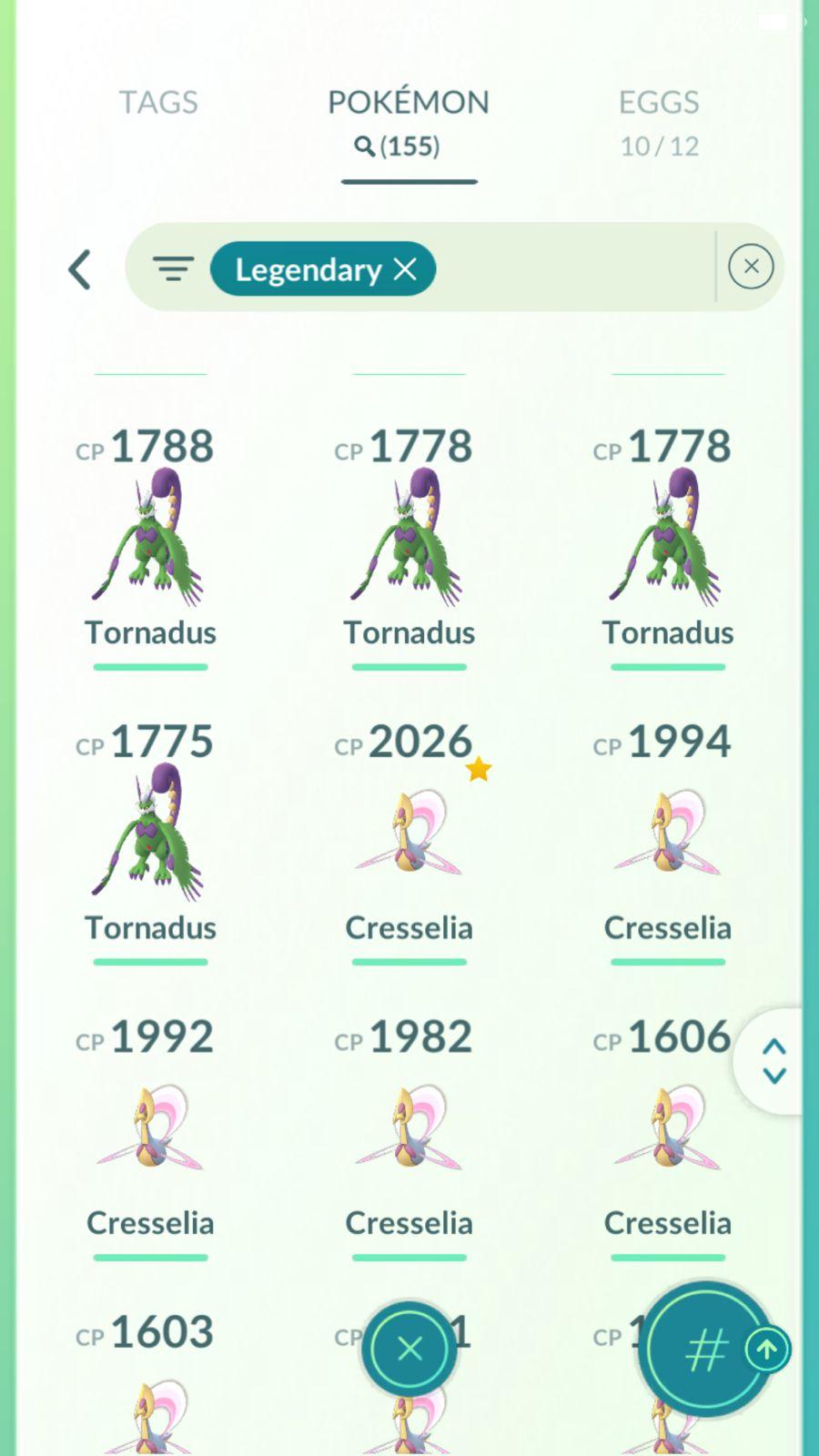The height and width of the screenshot is (1456, 819).
Task: Switch to the Tags tab
Action: (x=158, y=102)
